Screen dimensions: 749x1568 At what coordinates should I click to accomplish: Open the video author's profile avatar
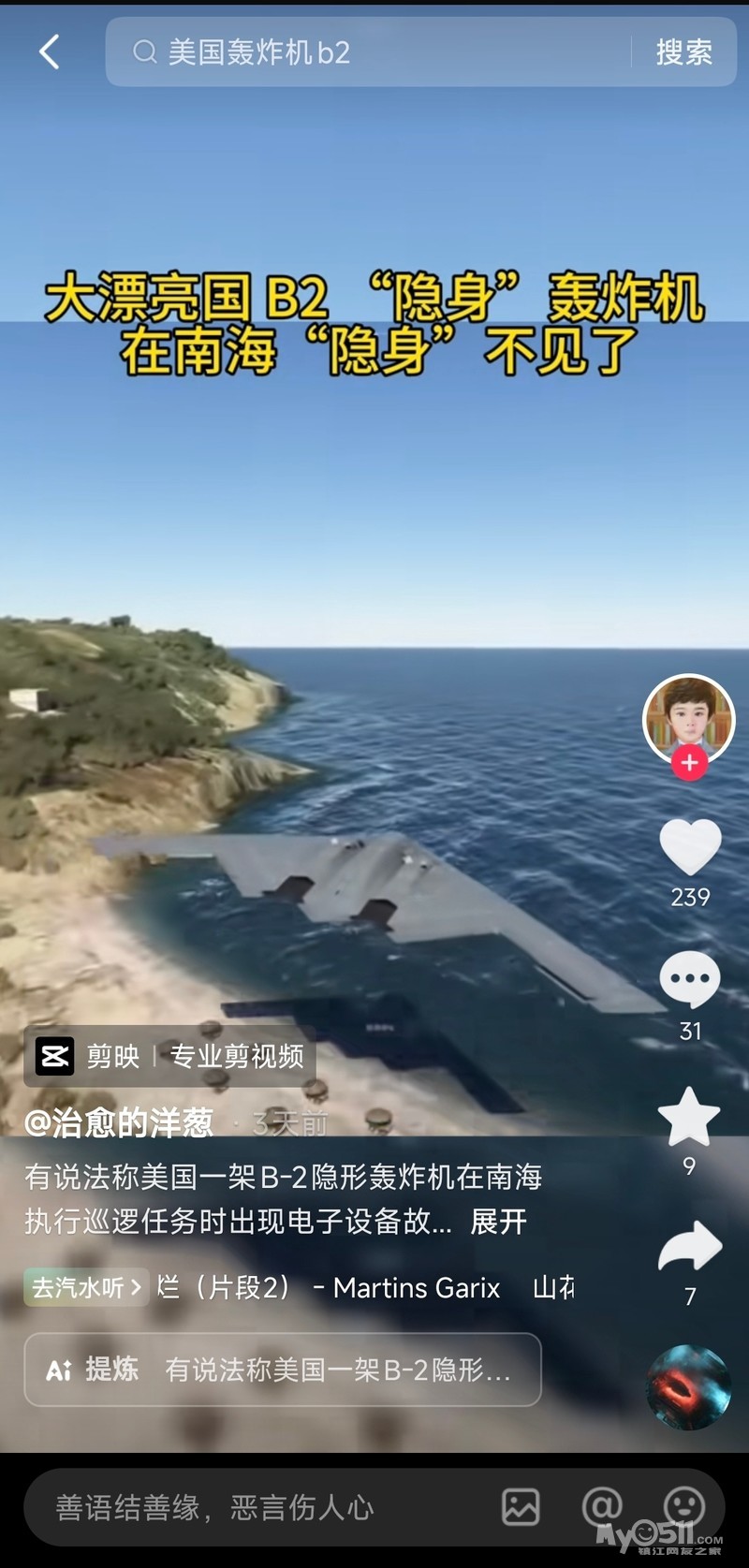click(x=688, y=716)
